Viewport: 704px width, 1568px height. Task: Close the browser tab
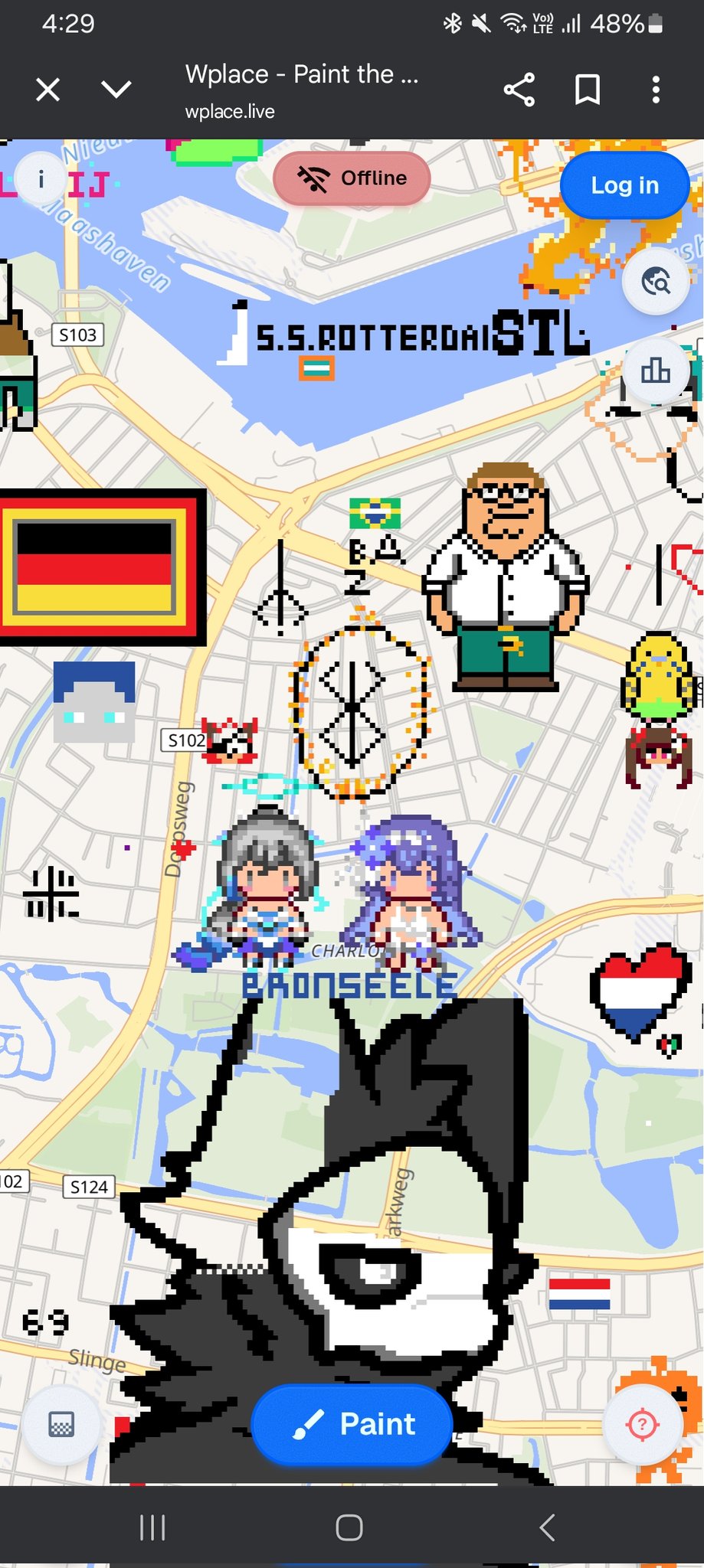(x=47, y=90)
